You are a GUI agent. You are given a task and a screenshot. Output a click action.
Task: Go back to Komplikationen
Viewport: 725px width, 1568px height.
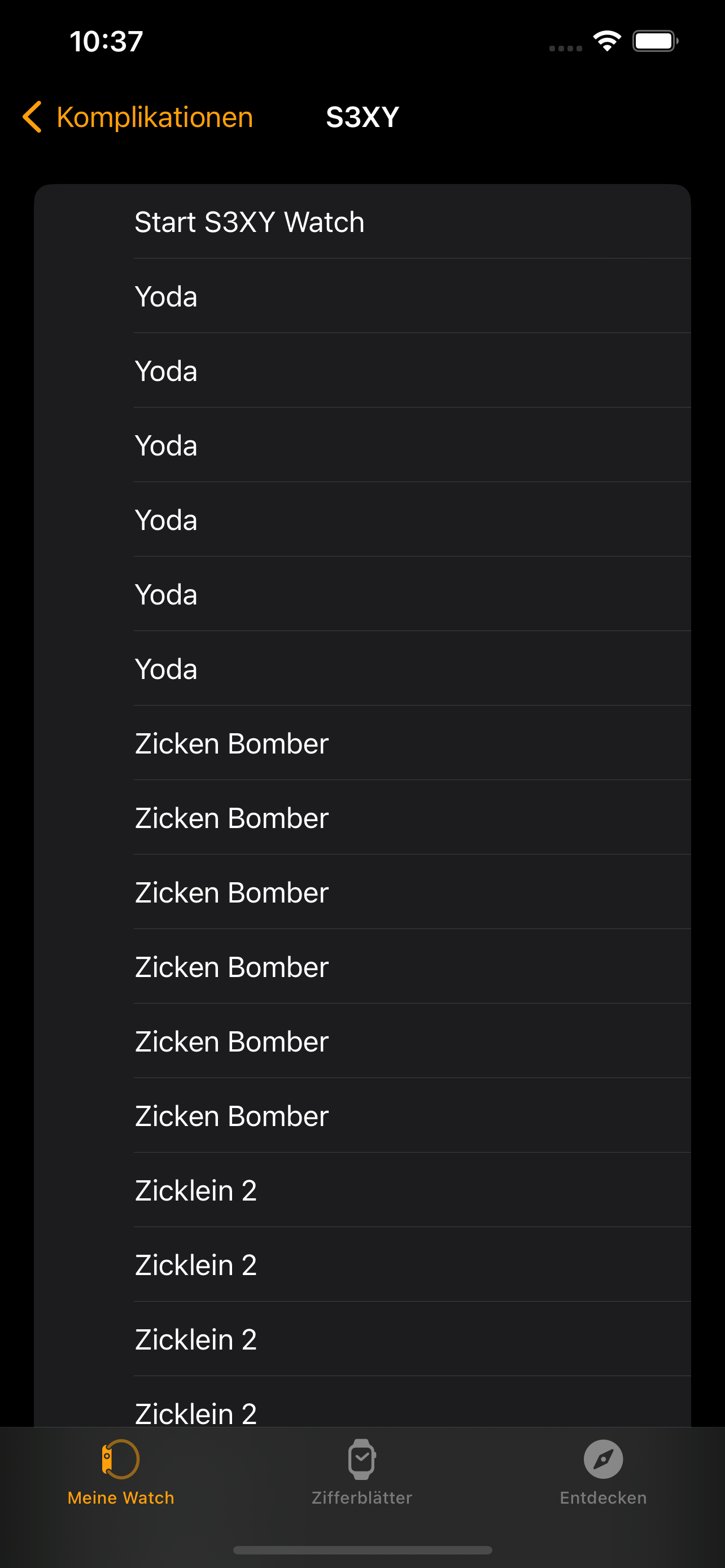pos(138,117)
